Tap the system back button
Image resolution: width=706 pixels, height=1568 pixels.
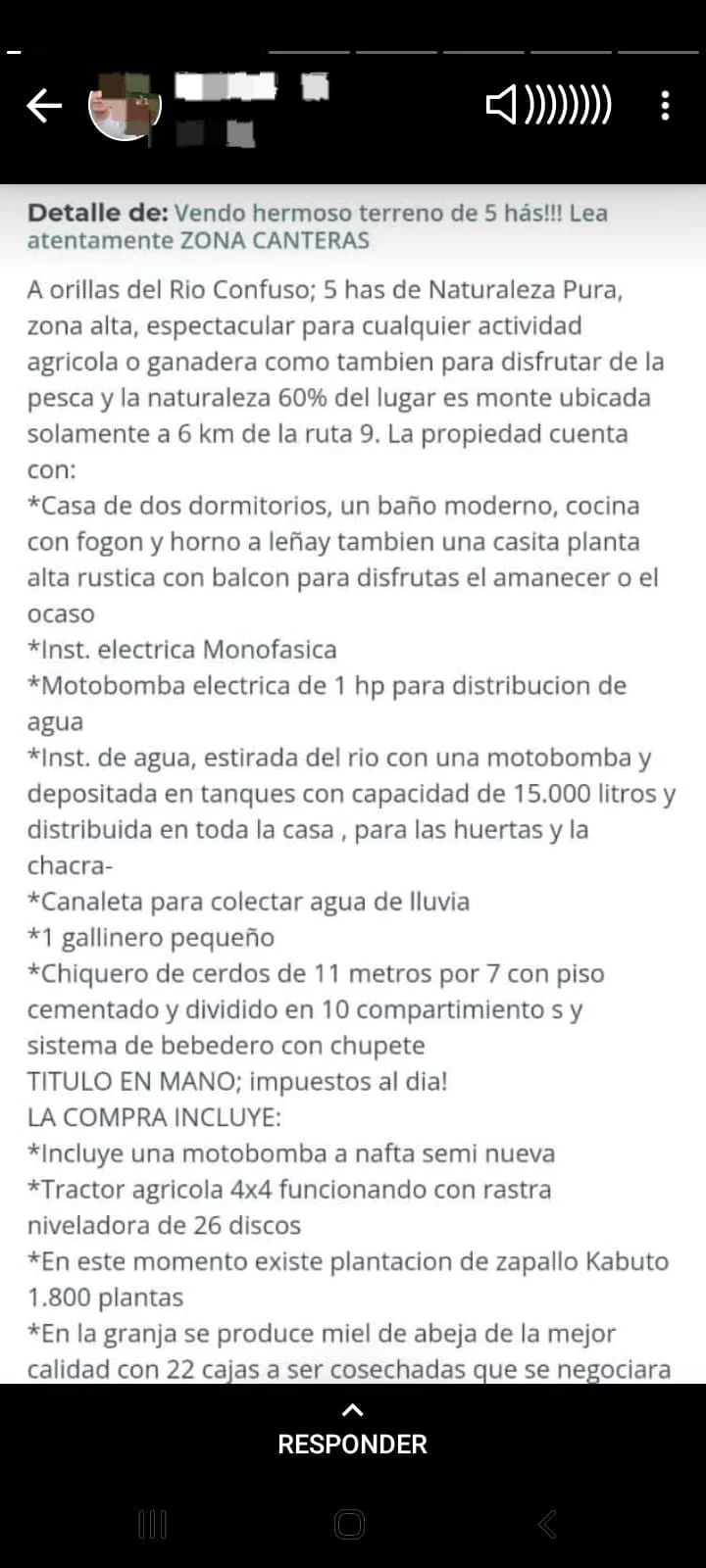coord(548,1524)
